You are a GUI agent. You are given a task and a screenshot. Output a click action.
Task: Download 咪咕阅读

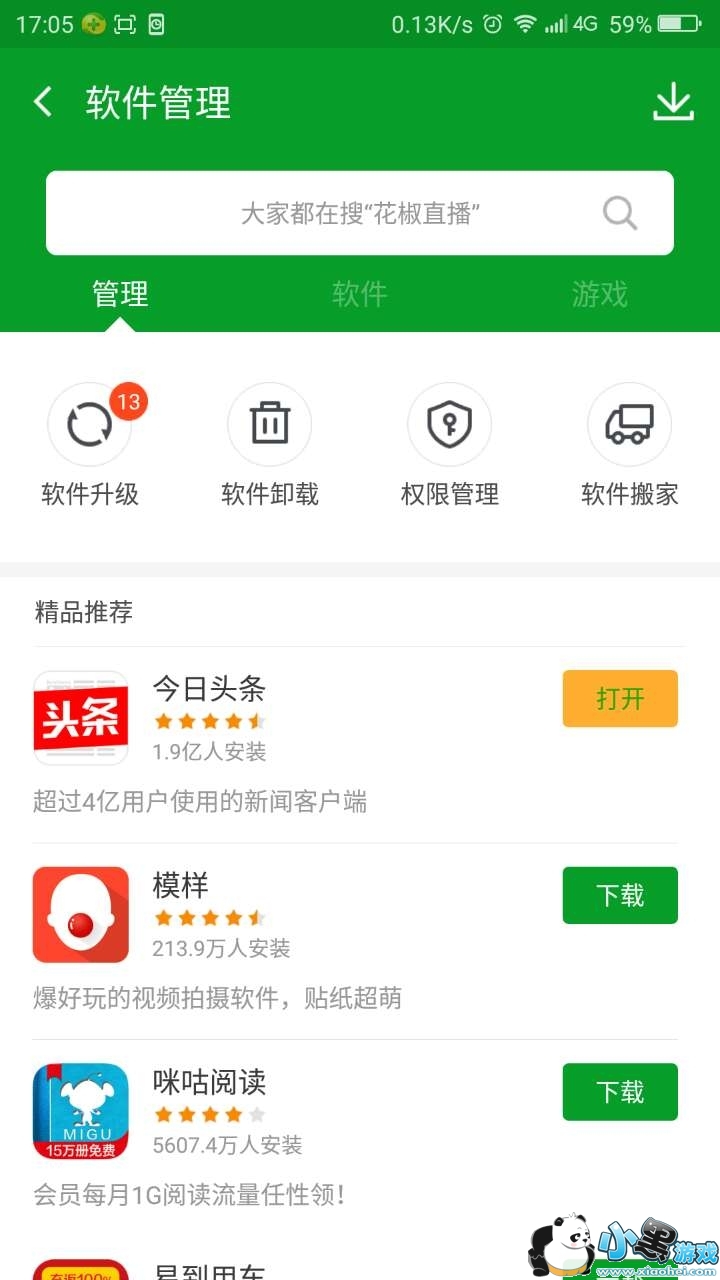[620, 1091]
